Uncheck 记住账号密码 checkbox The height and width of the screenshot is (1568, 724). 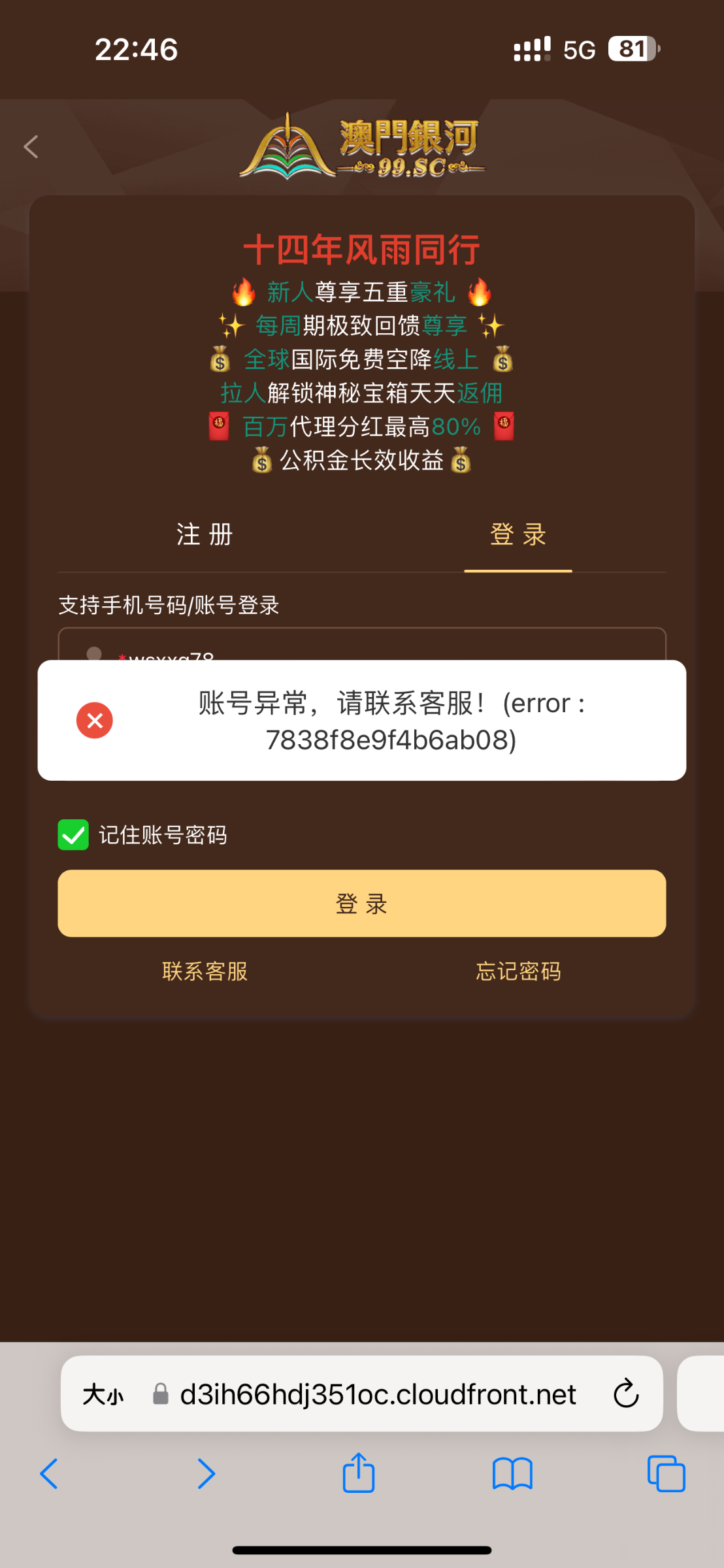[73, 835]
